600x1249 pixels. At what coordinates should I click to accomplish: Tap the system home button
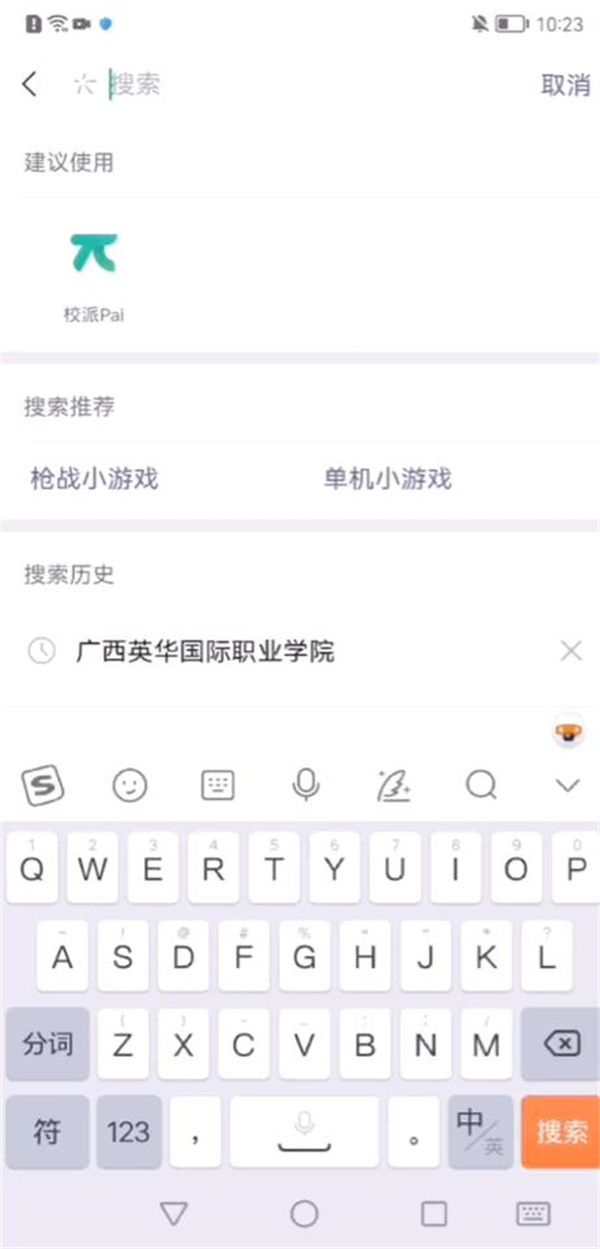[304, 1214]
